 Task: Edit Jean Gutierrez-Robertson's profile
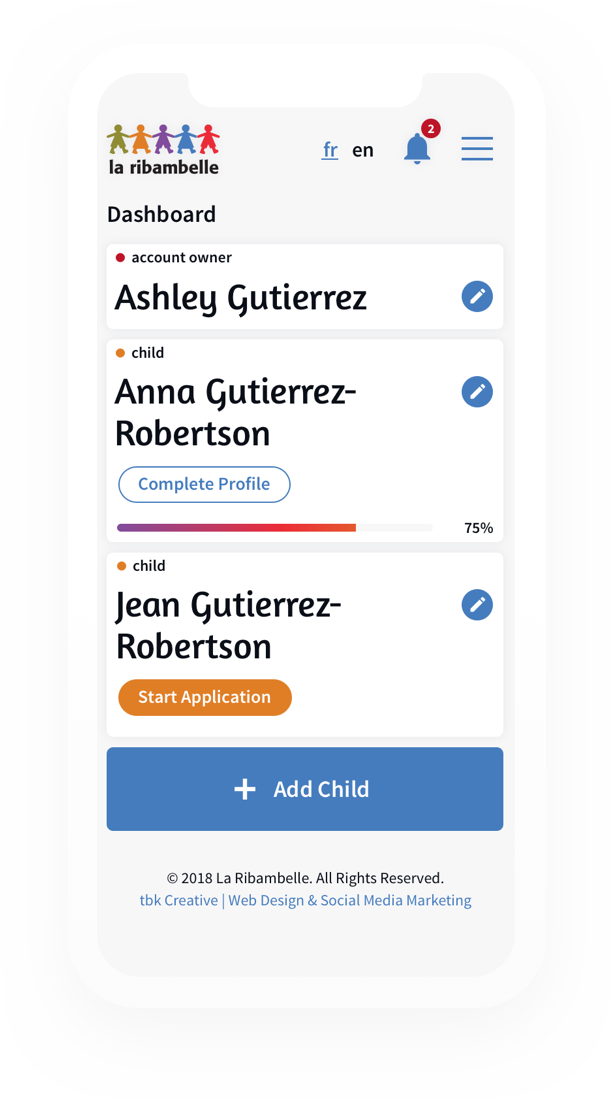(x=477, y=605)
